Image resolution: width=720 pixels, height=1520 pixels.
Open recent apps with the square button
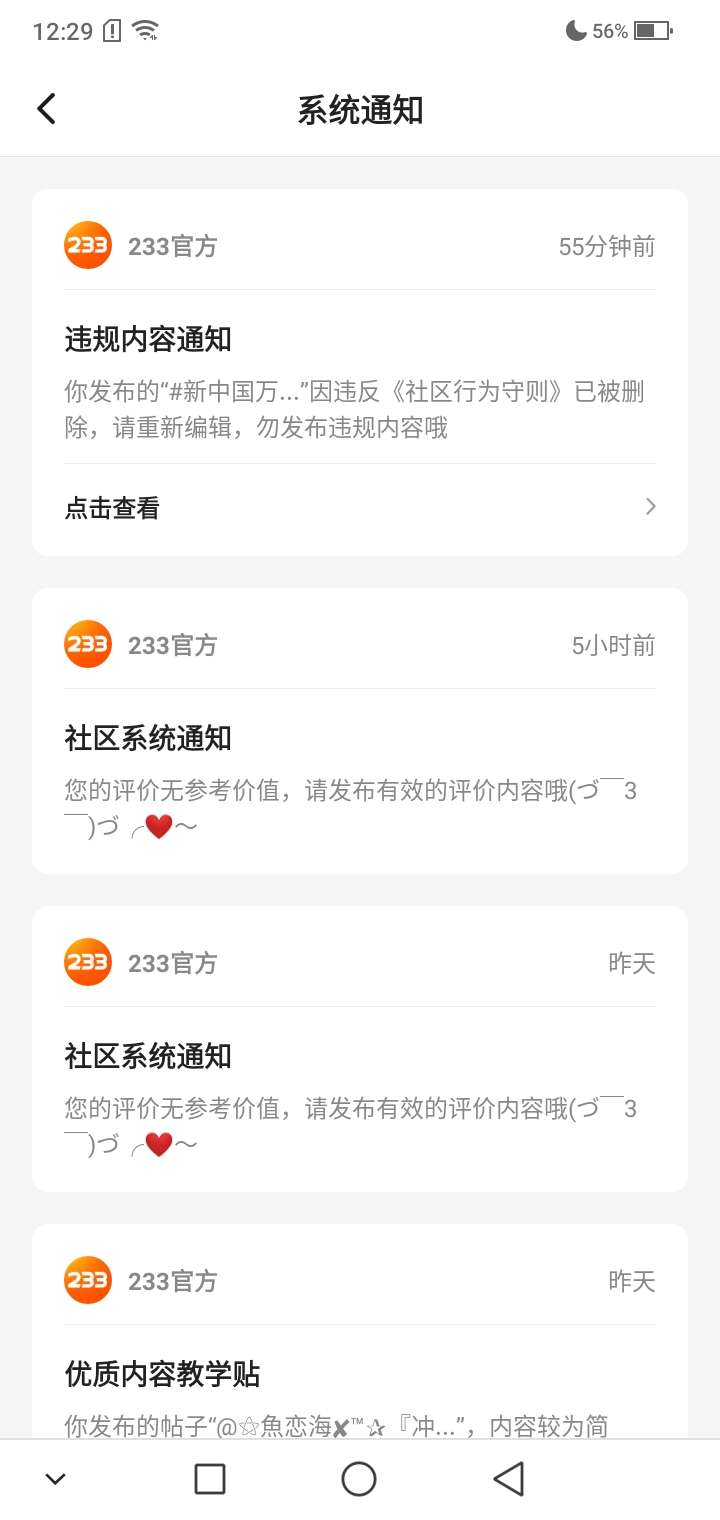point(210,1479)
